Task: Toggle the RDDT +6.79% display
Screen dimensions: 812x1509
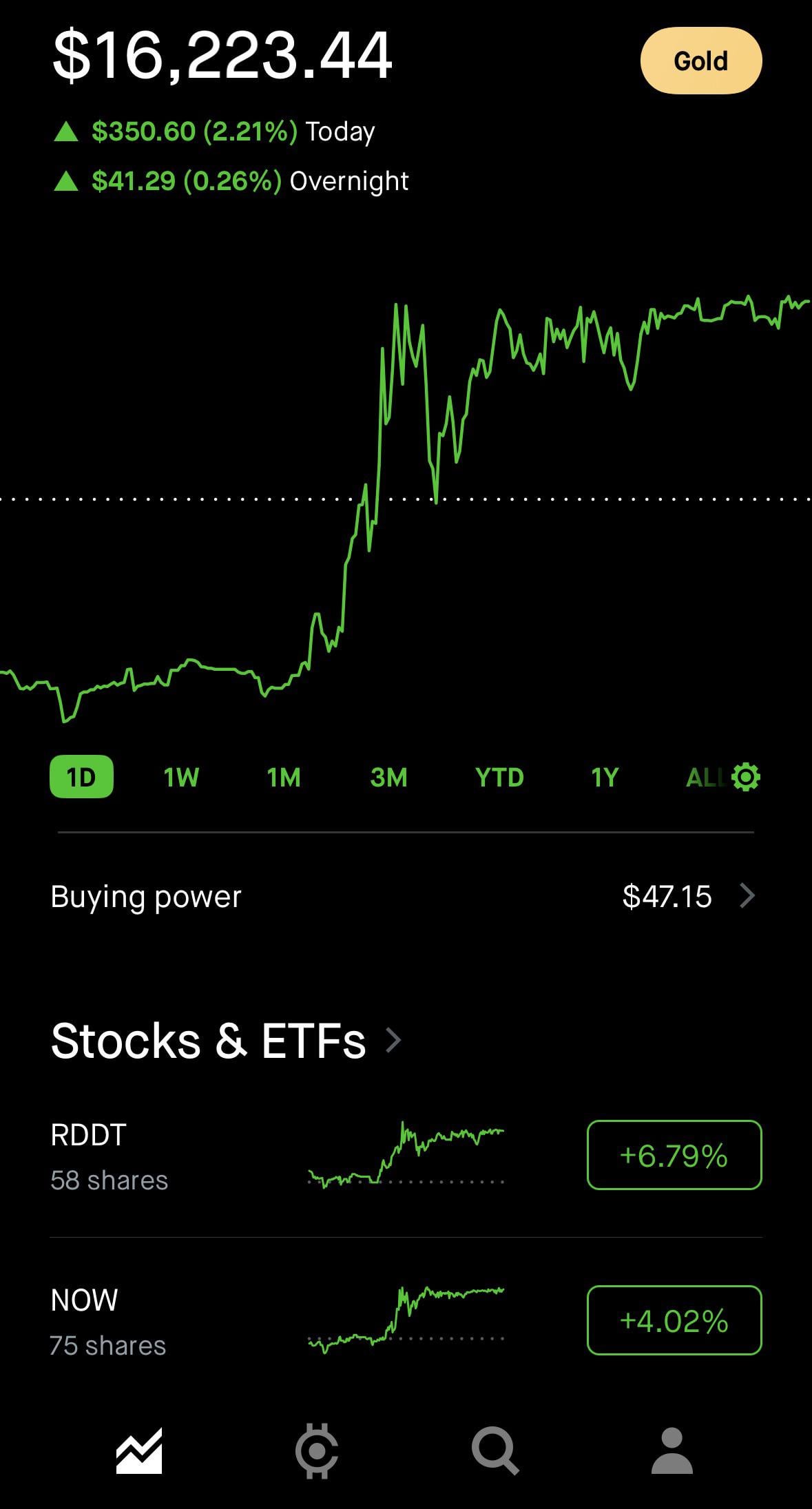Action: pyautogui.click(x=674, y=1155)
